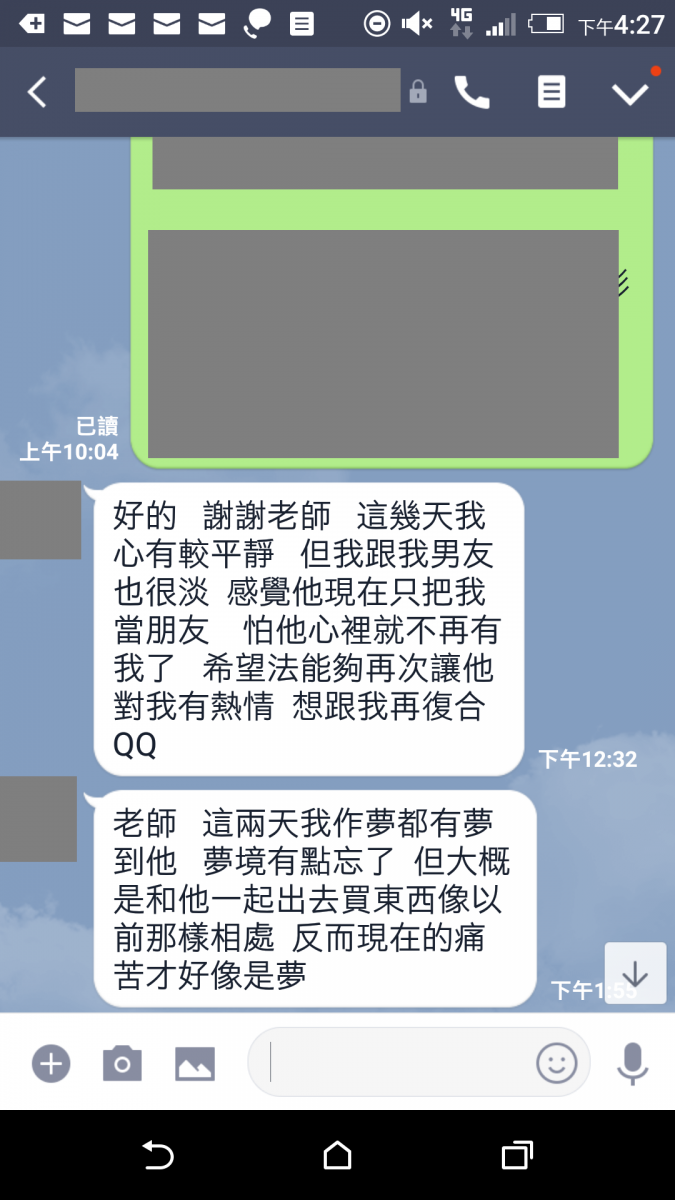Screen dimensions: 675x1200
Task: Open the camera to take a photo
Action: click(x=122, y=1063)
